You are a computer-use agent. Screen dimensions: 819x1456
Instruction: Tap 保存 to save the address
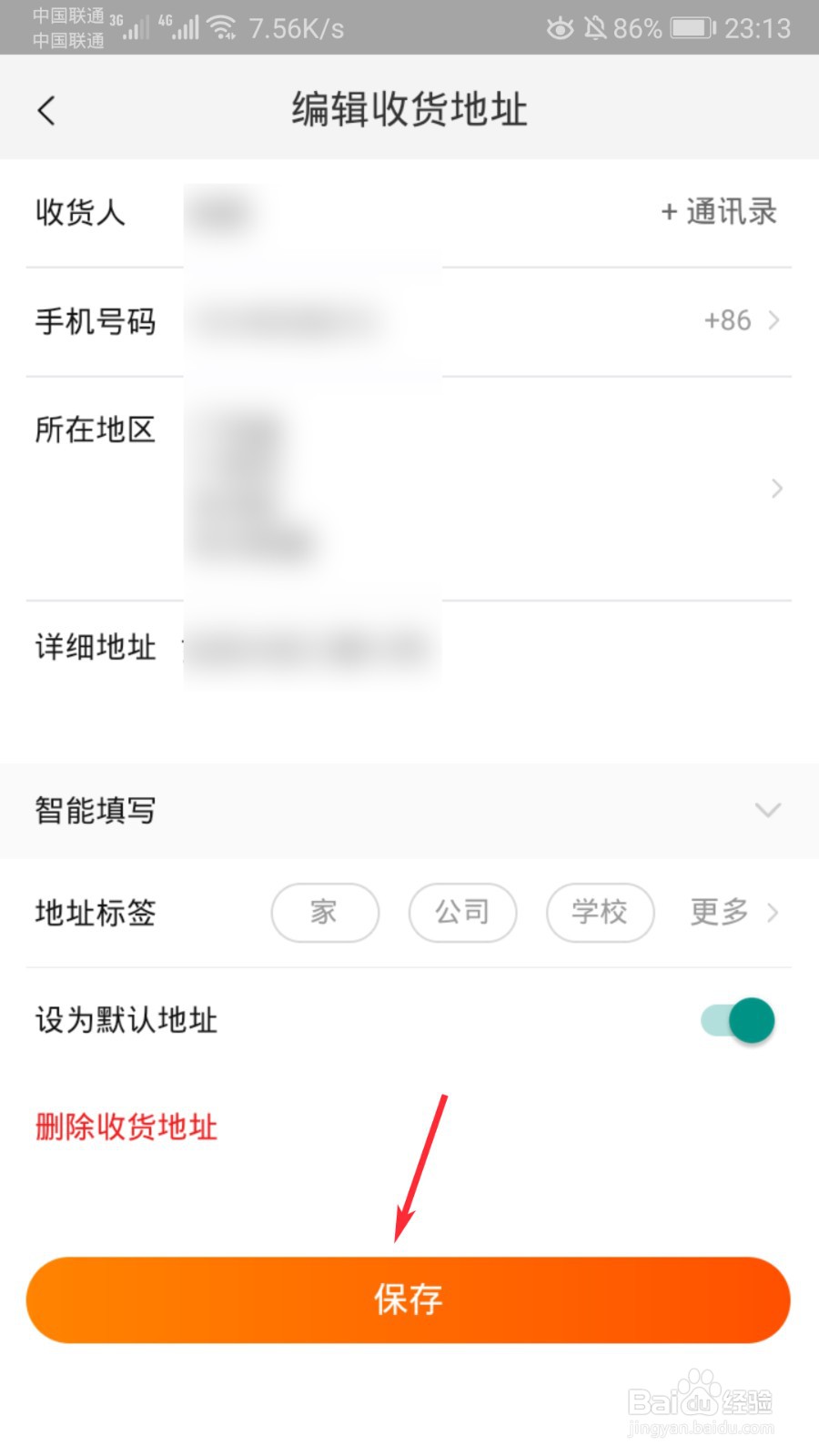pos(409,1299)
